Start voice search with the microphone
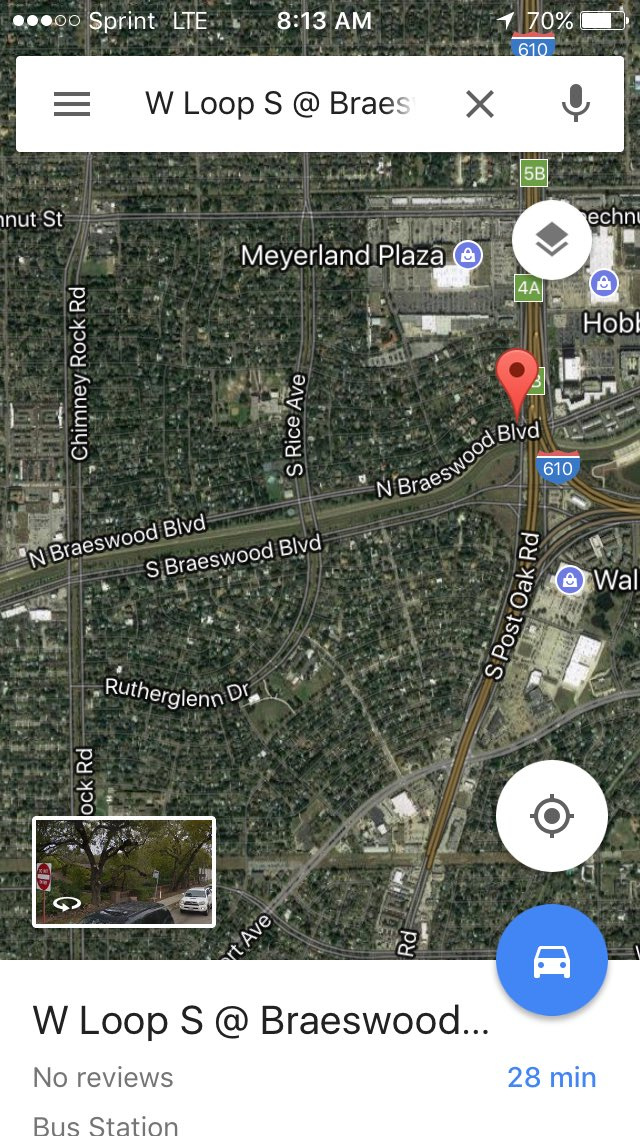This screenshot has height=1136, width=640. coord(575,104)
